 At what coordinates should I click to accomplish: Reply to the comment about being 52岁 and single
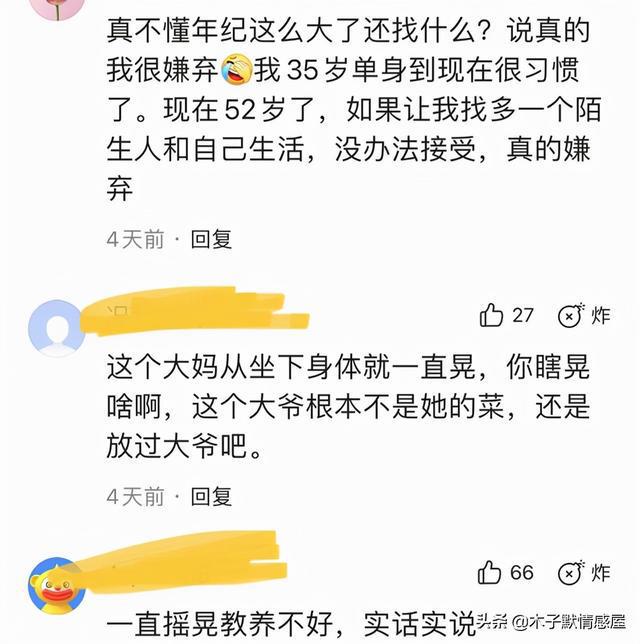[x=211, y=239]
